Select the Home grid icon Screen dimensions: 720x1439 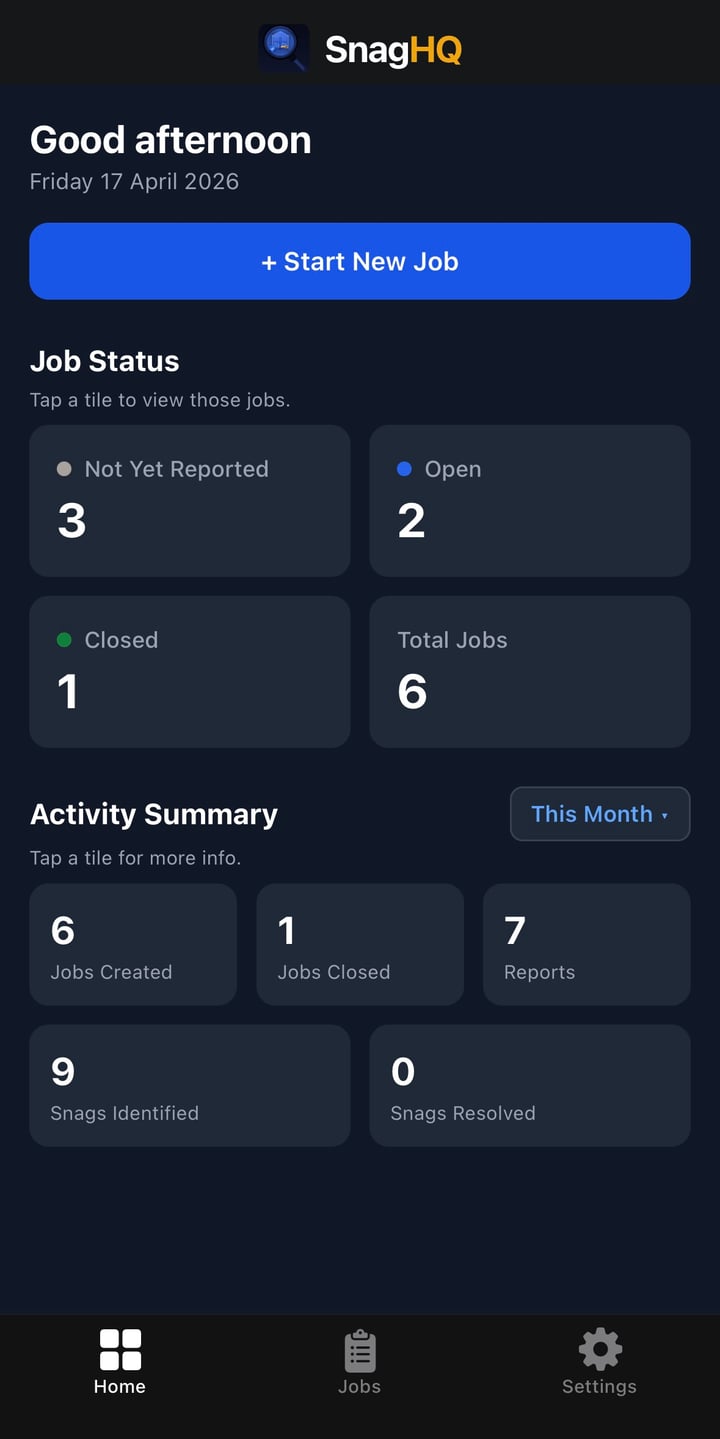click(119, 1349)
